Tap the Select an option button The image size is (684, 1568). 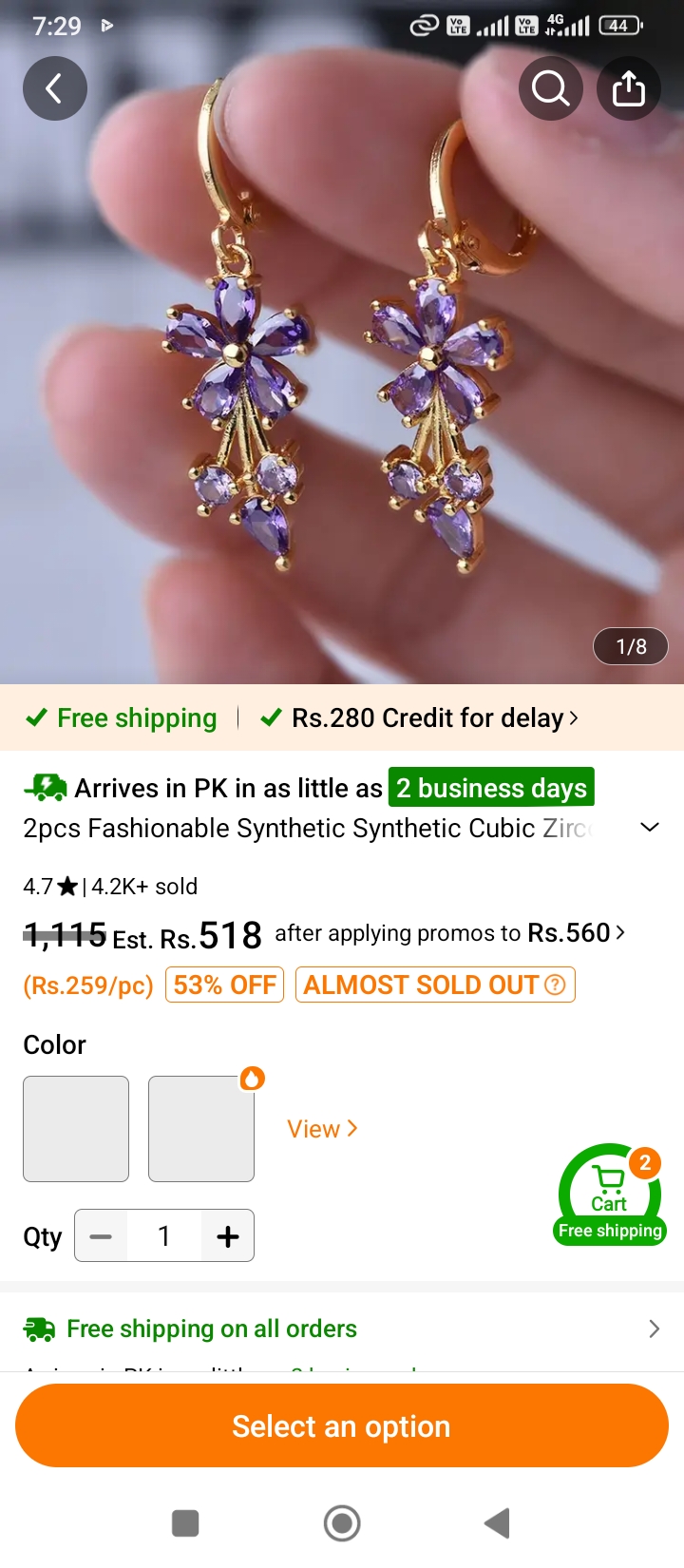[342, 1425]
